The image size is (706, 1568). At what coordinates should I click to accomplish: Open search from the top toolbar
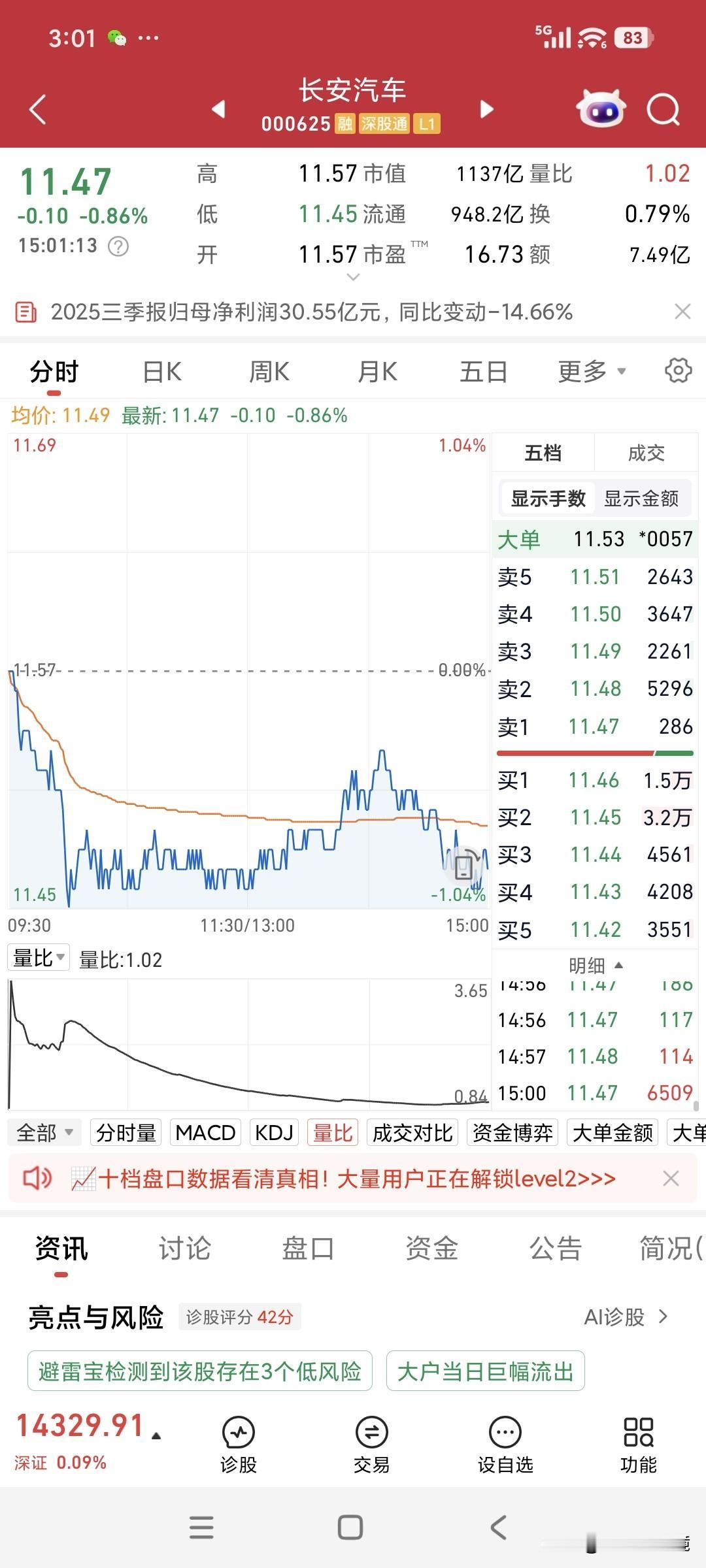point(662,109)
